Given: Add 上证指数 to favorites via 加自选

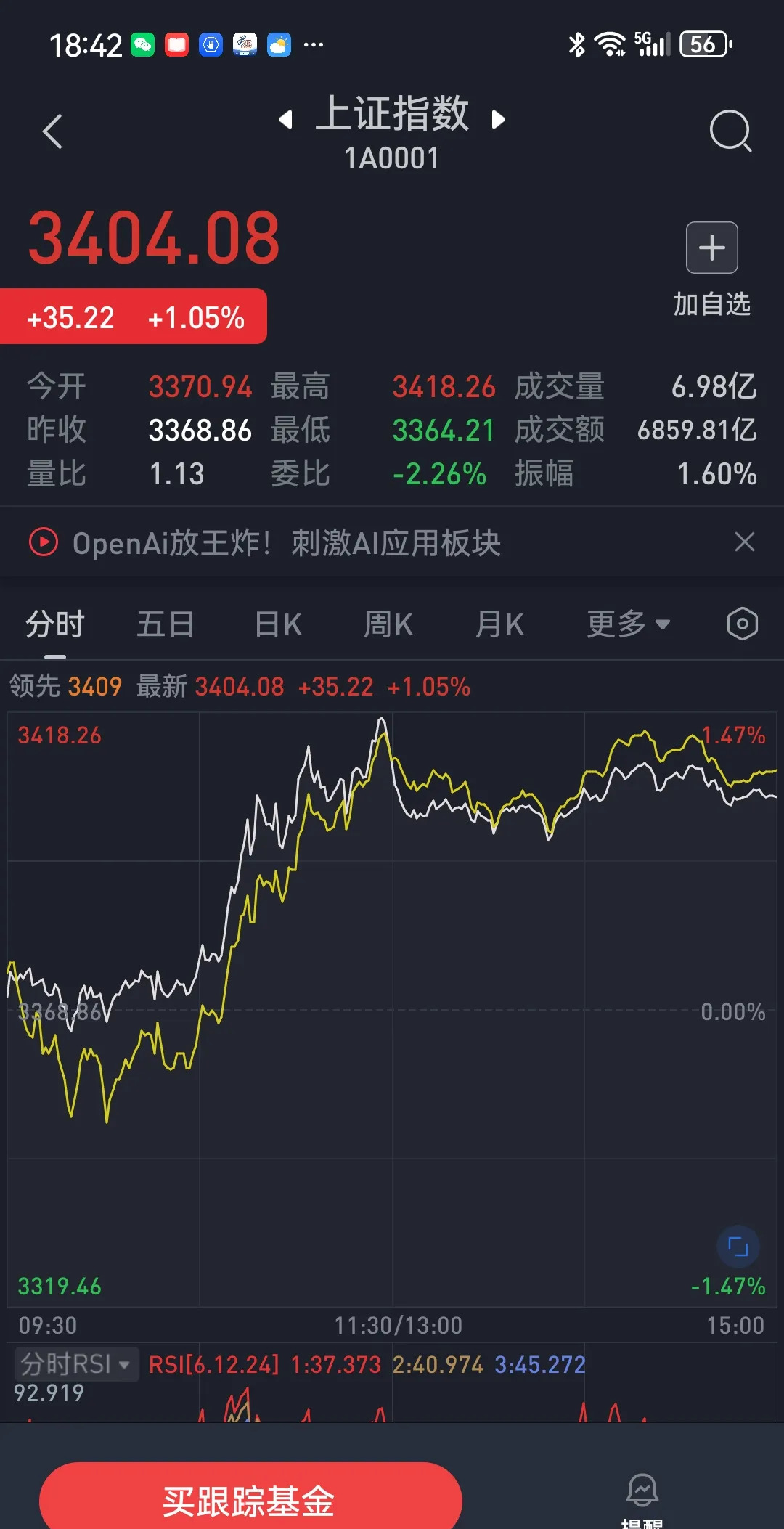Looking at the screenshot, I should 713,305.
